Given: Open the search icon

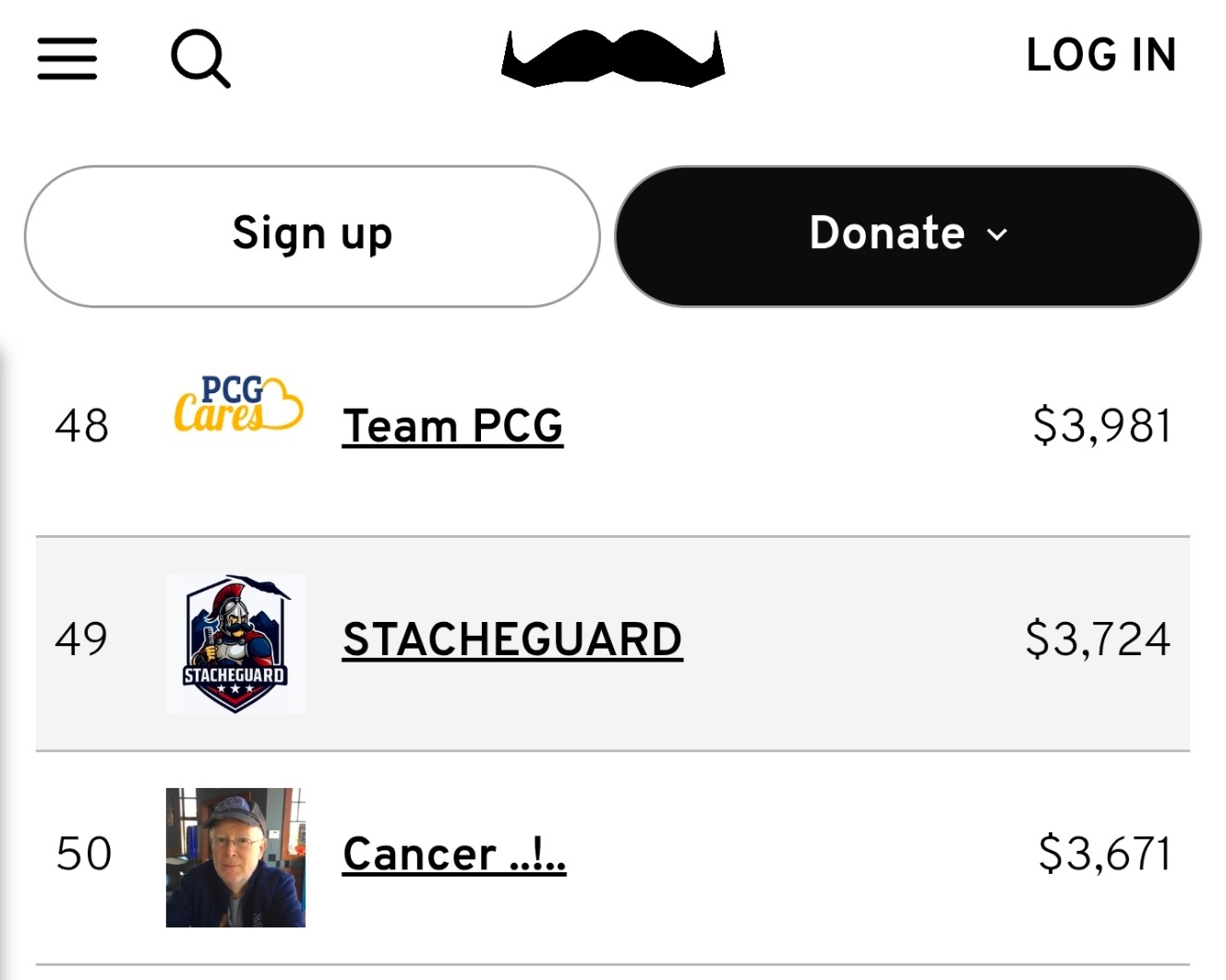Looking at the screenshot, I should [200, 59].
